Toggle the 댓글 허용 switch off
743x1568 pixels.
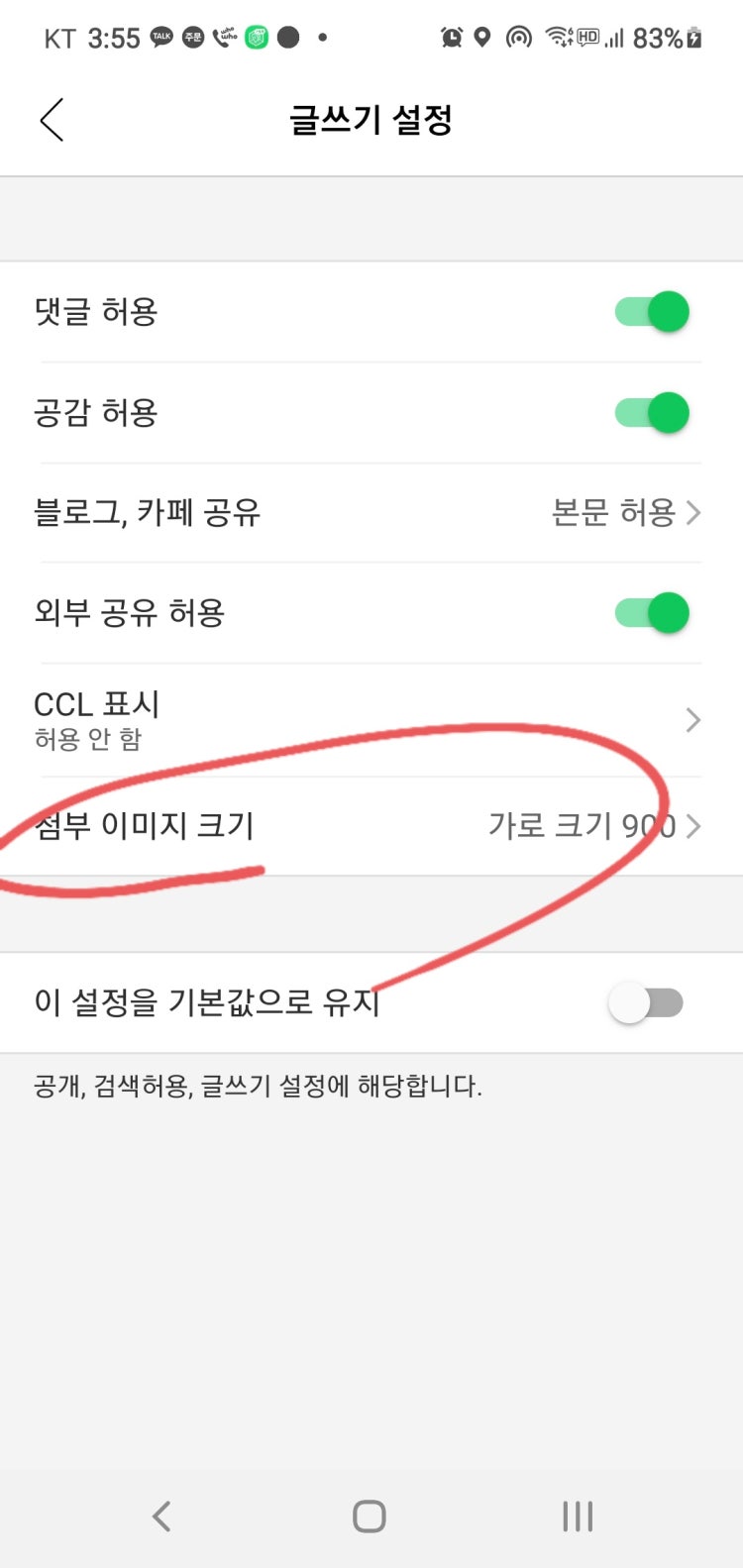(652, 312)
